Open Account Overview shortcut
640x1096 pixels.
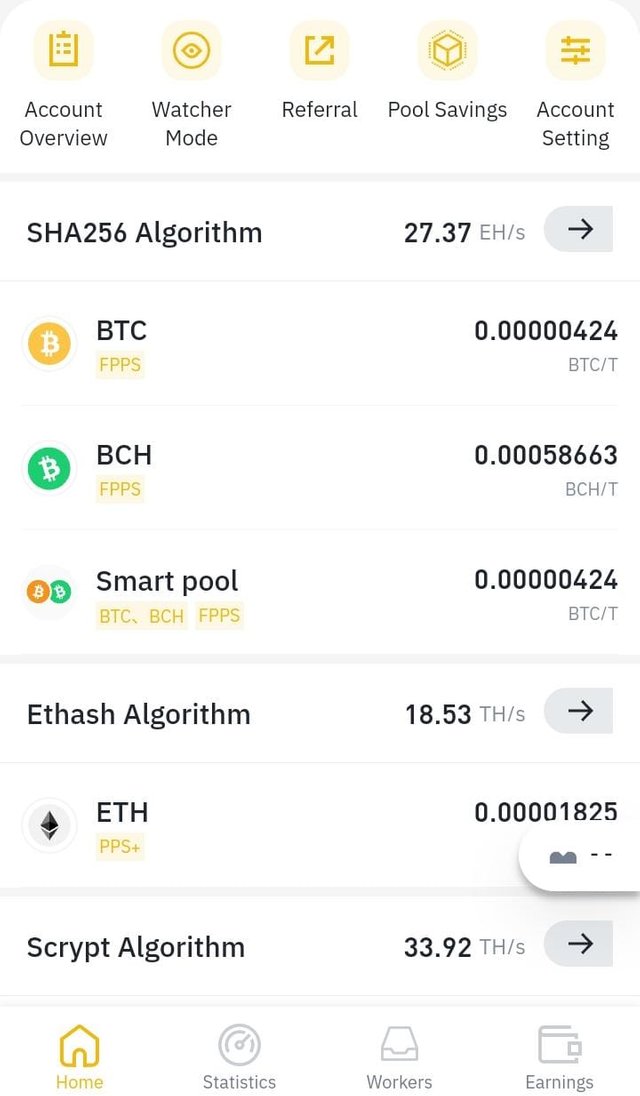pyautogui.click(x=63, y=85)
